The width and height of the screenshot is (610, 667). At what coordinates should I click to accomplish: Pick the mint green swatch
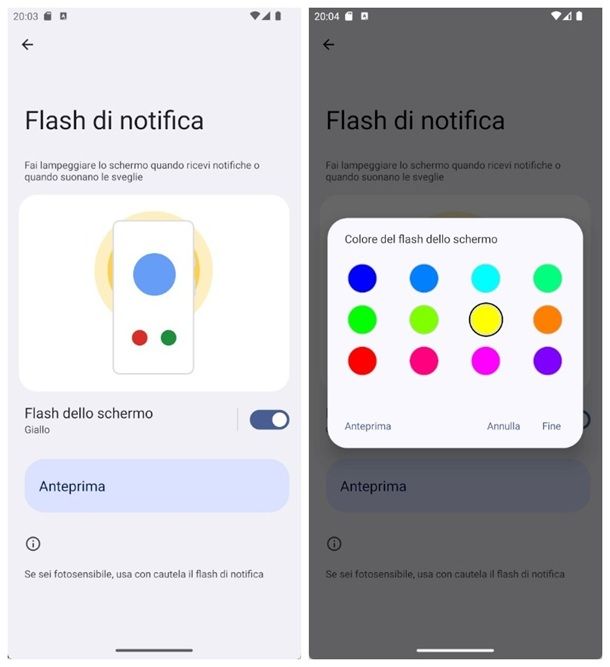pos(547,278)
